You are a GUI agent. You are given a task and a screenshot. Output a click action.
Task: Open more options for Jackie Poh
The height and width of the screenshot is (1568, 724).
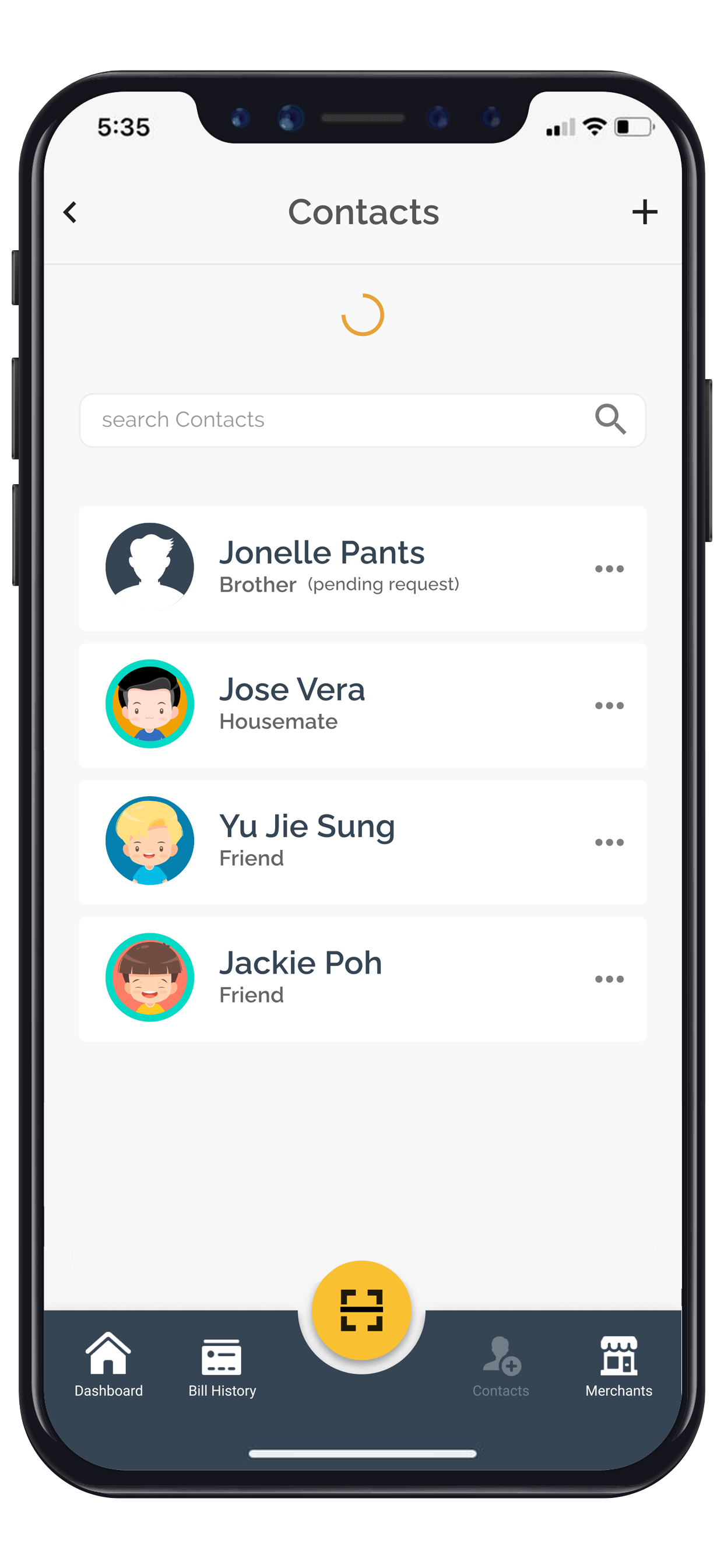[609, 979]
